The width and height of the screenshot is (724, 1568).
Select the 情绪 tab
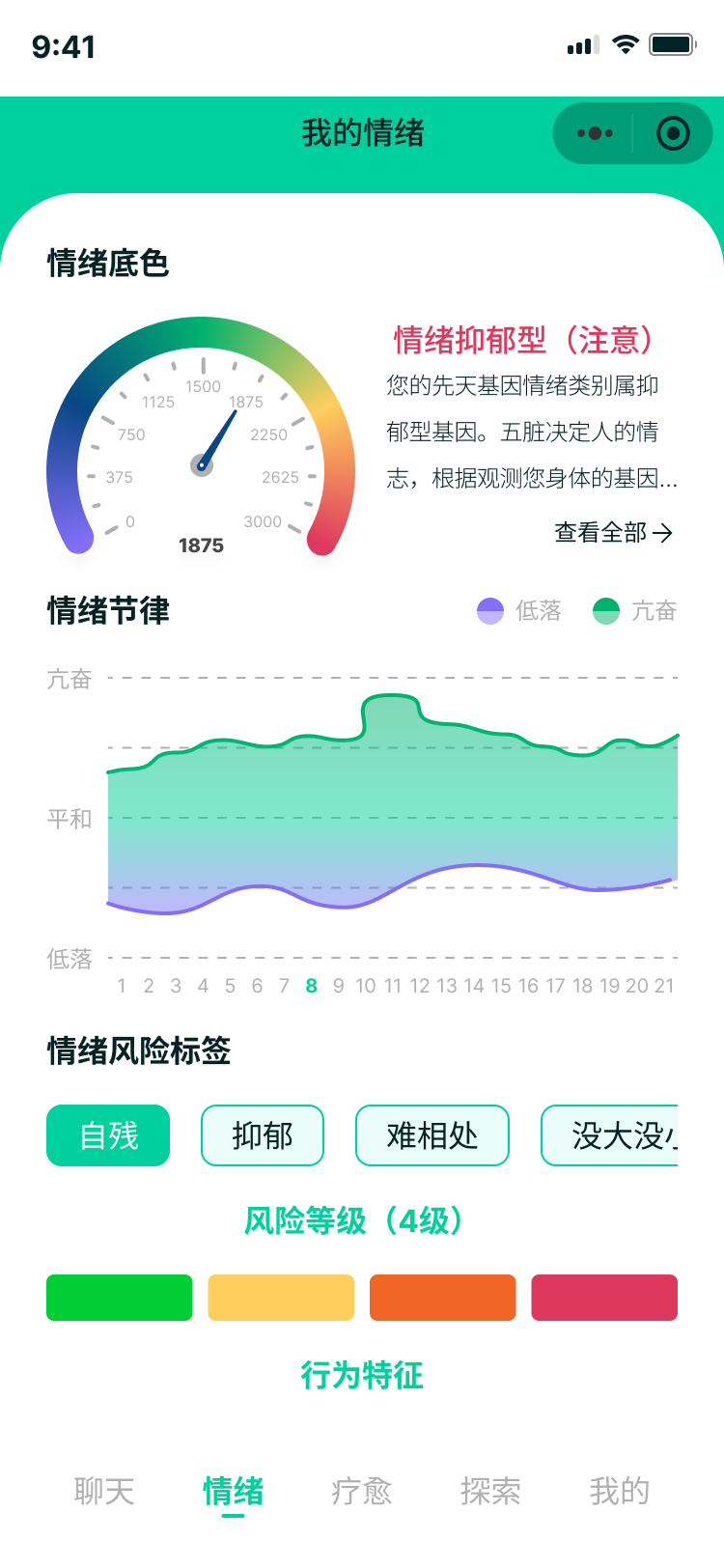tap(233, 1491)
